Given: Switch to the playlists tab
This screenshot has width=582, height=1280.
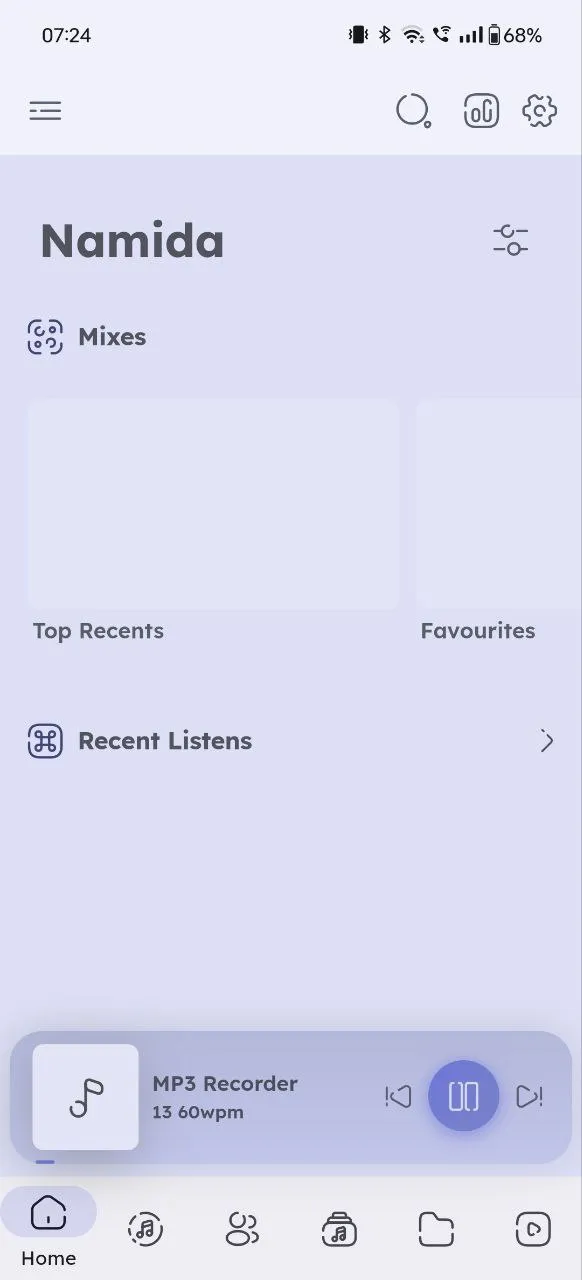Looking at the screenshot, I should click(339, 1229).
